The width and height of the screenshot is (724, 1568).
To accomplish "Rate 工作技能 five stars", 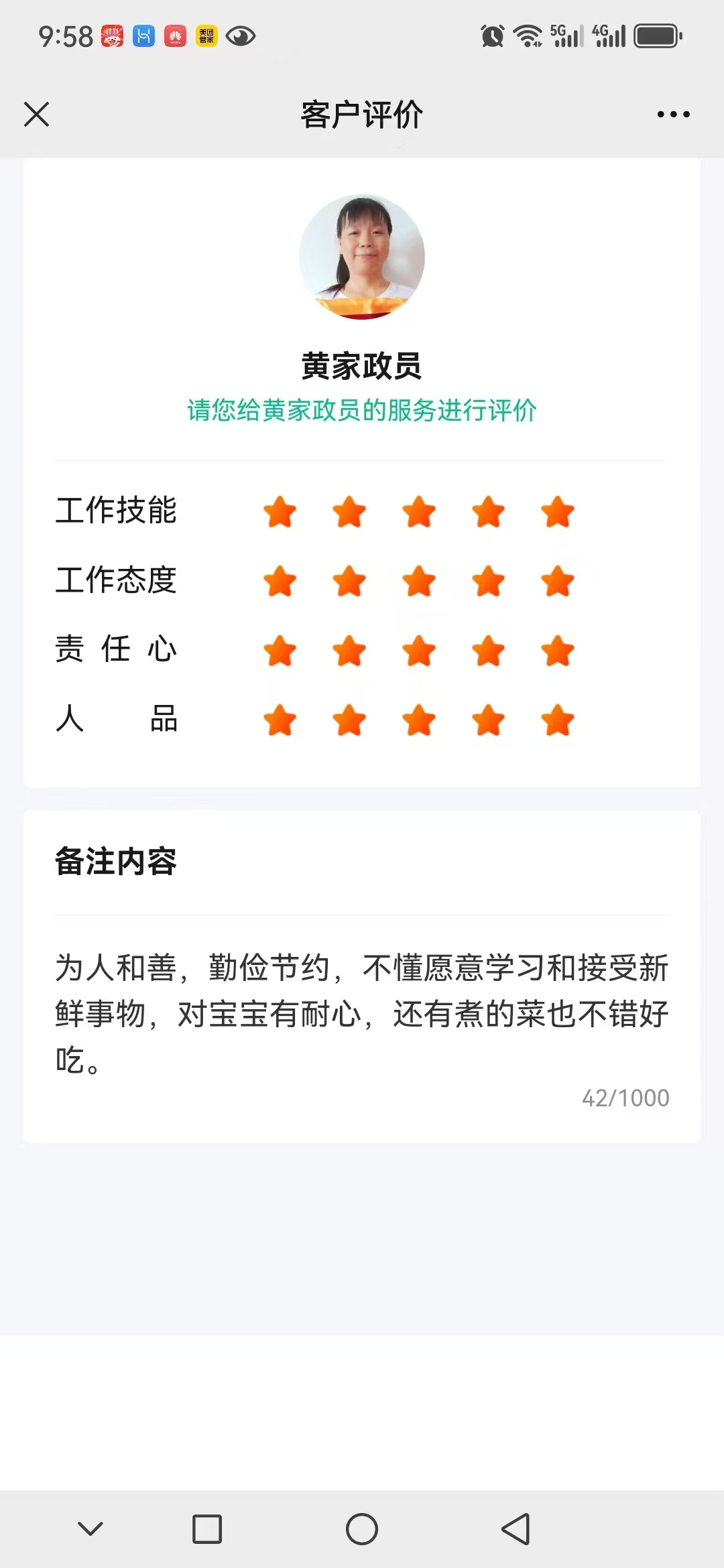I will pyautogui.click(x=558, y=513).
